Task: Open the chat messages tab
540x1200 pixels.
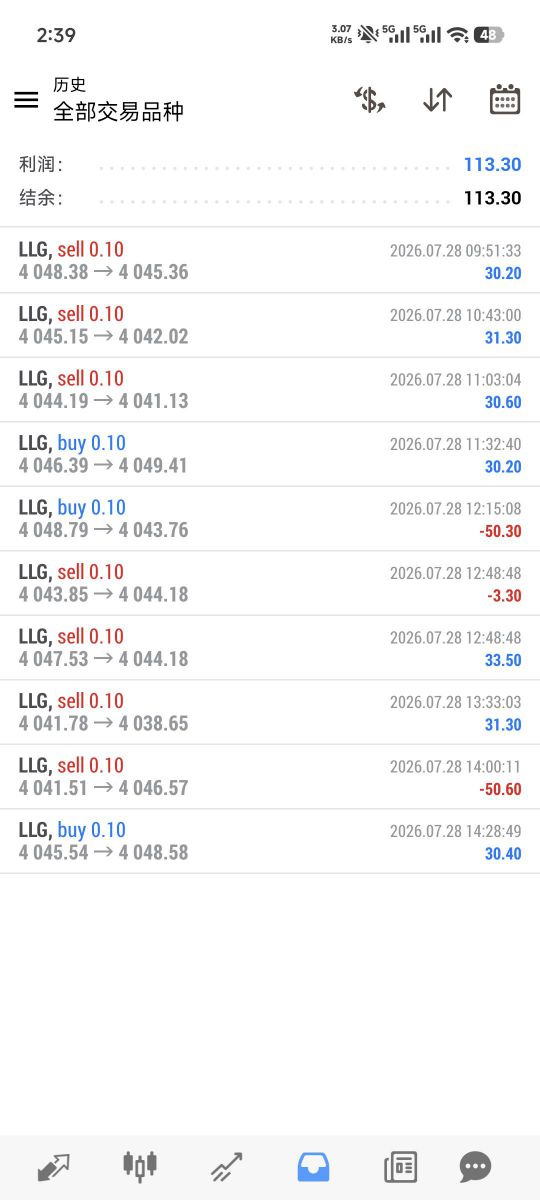Action: pos(475,1166)
